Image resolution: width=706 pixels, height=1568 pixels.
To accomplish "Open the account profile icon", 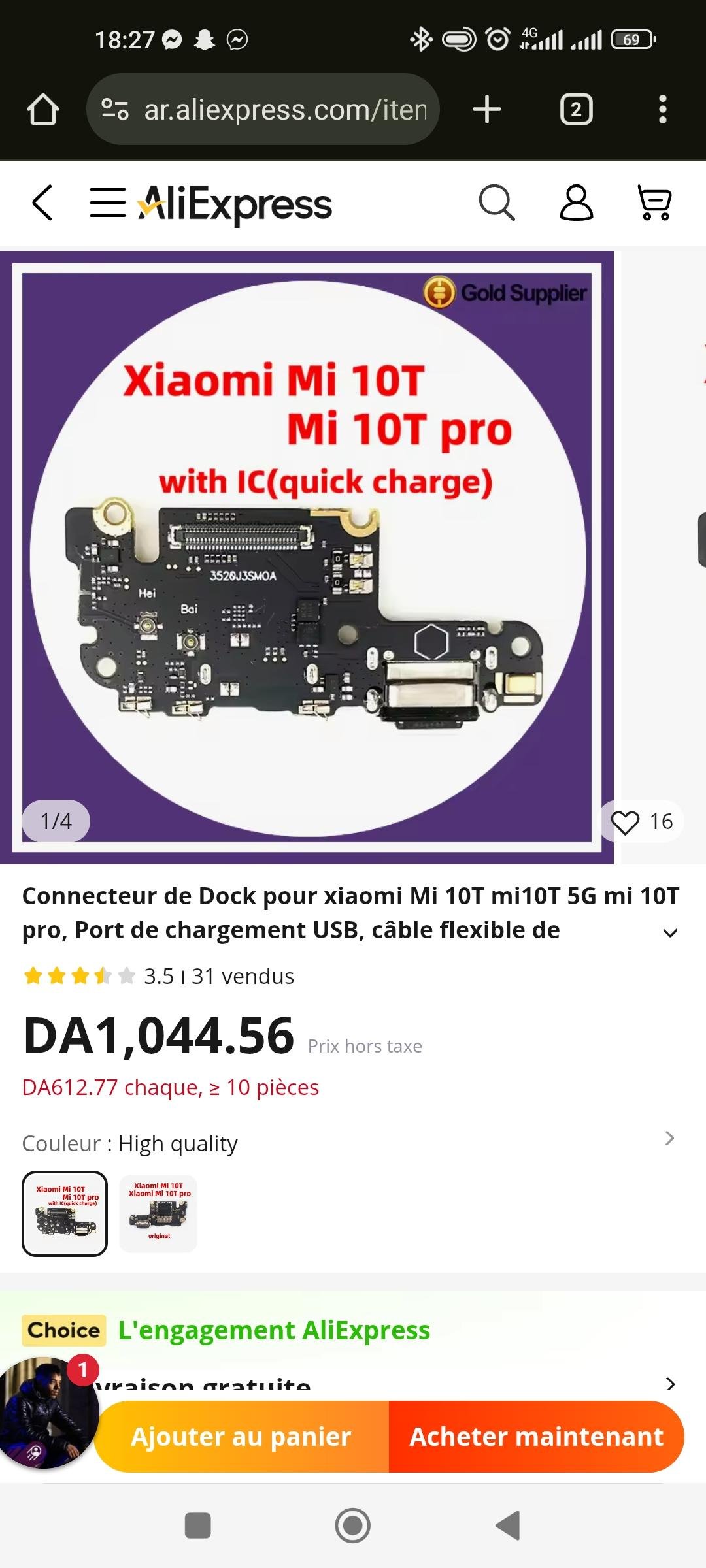I will [x=576, y=203].
